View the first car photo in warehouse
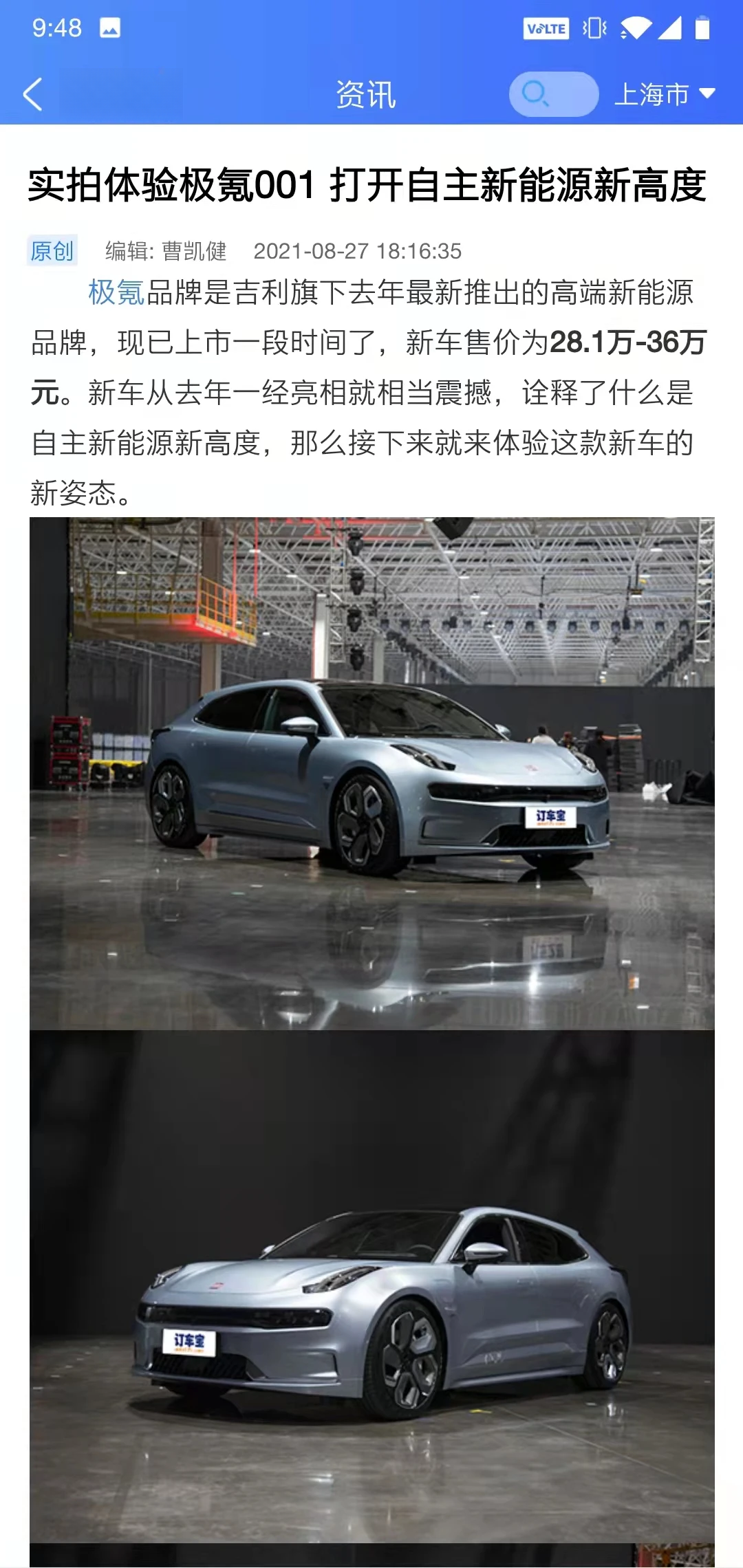 [371, 773]
